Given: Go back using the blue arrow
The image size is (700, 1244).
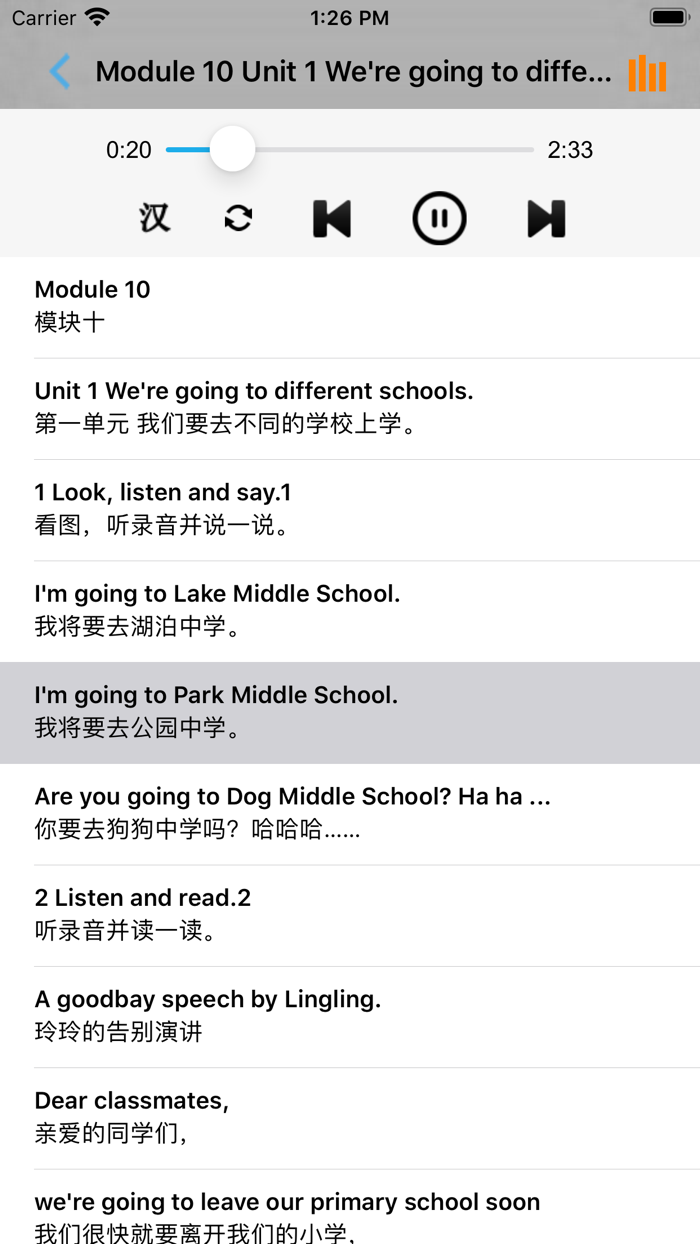Looking at the screenshot, I should coord(60,72).
